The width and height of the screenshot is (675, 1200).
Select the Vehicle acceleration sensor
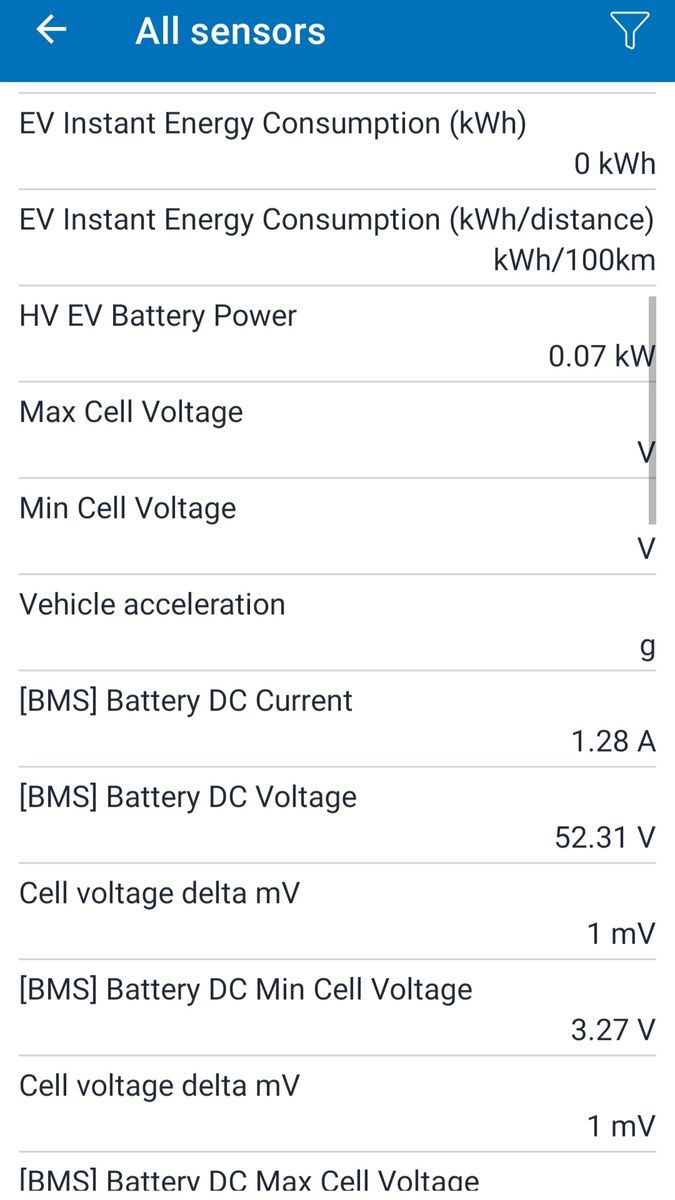[x=337, y=623]
